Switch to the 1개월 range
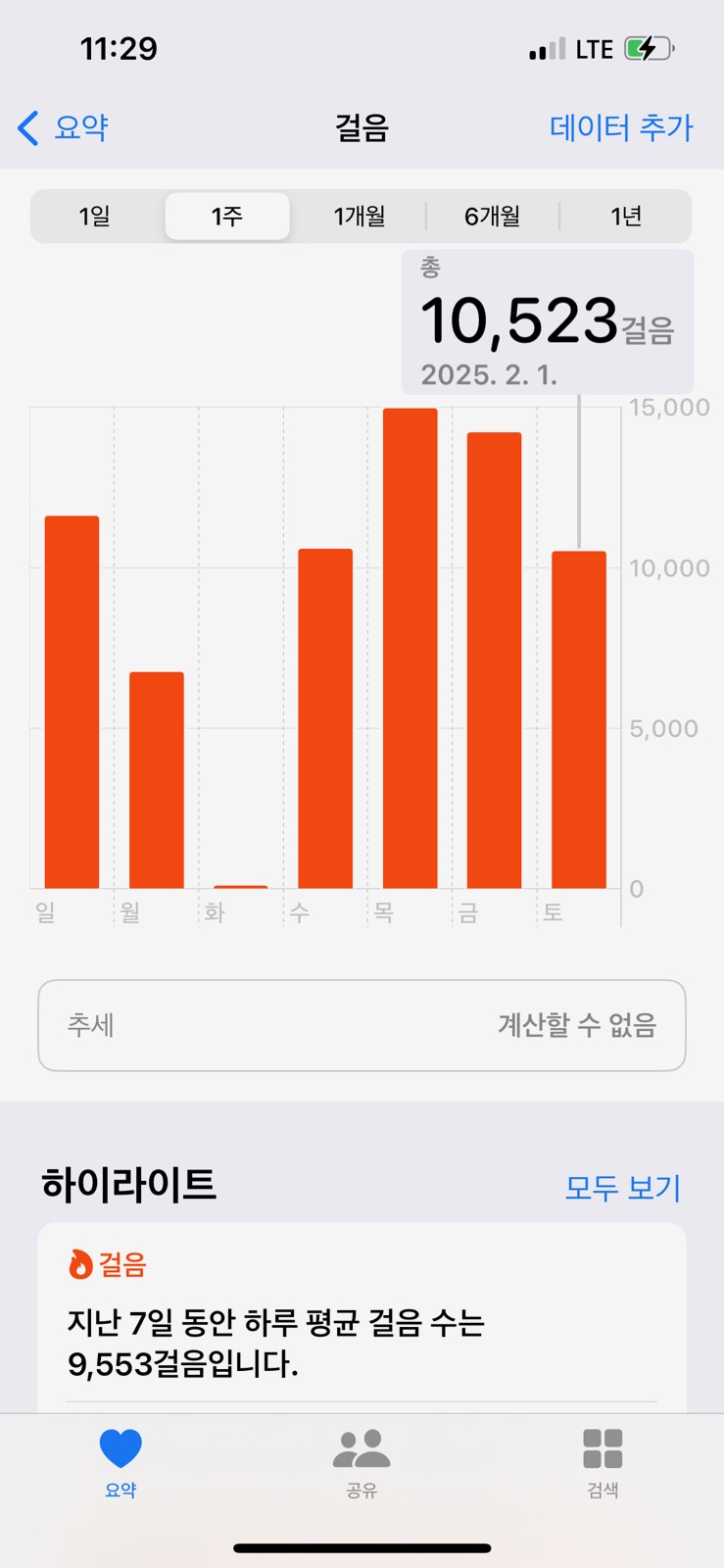 pyautogui.click(x=360, y=216)
